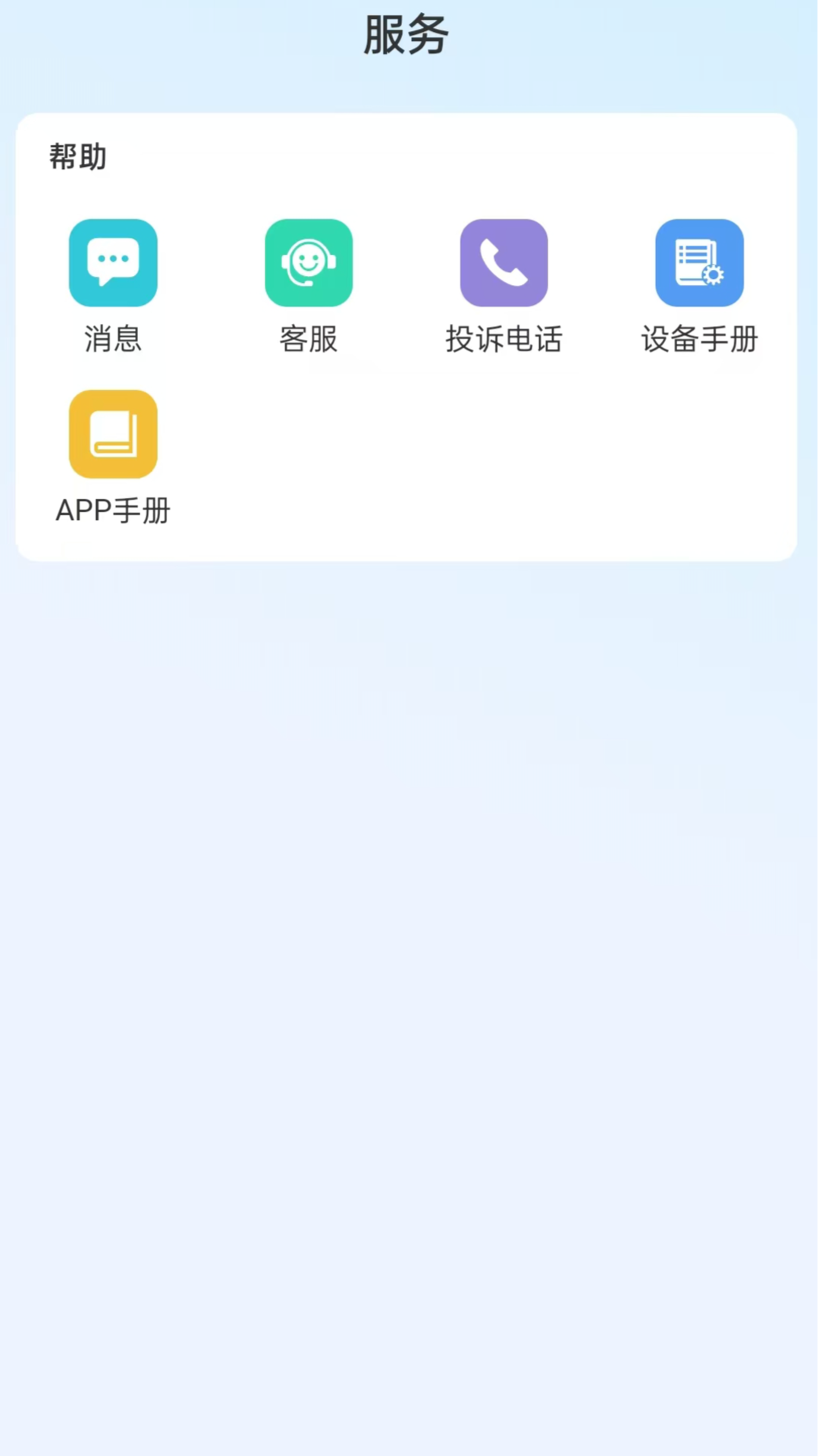Click the 消息 text label

[x=112, y=340]
